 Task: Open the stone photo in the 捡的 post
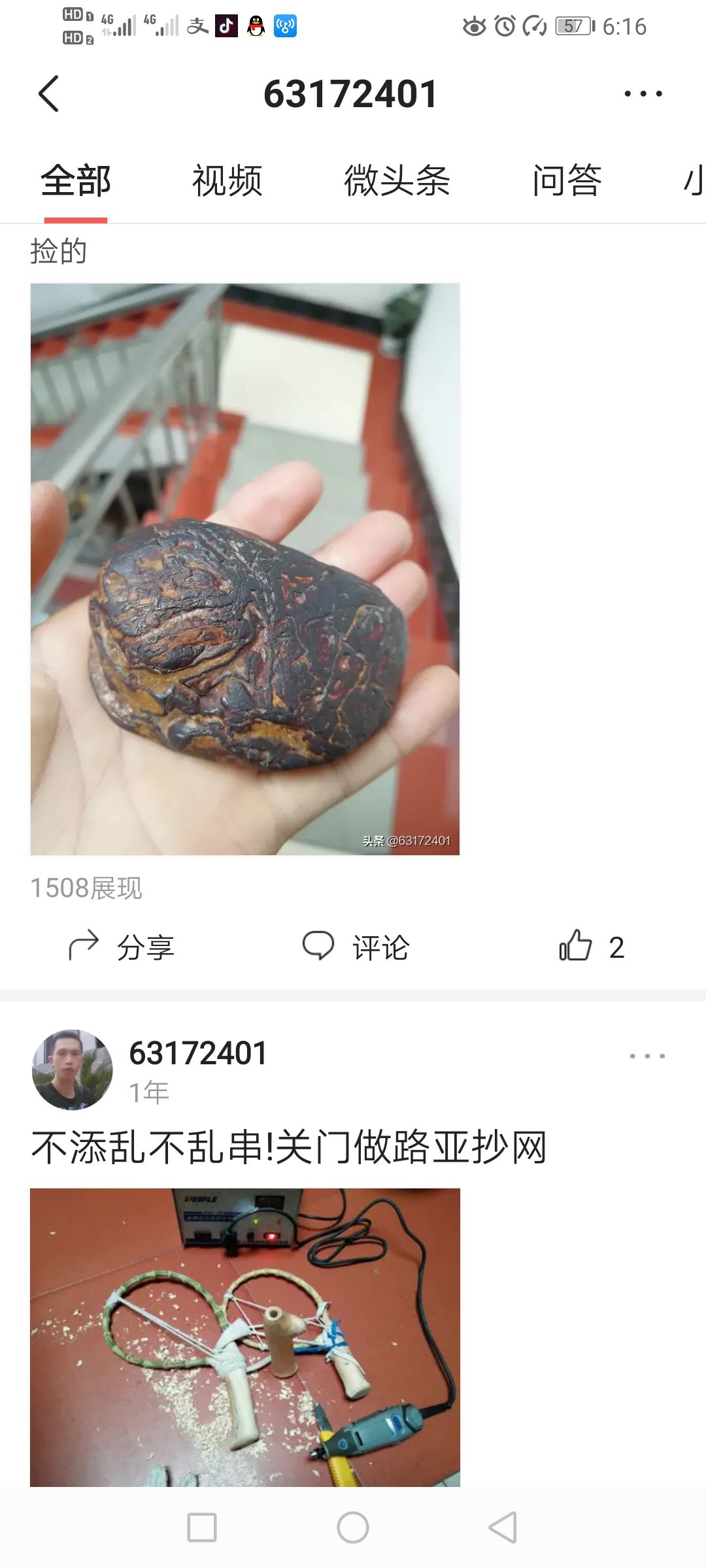coord(245,568)
